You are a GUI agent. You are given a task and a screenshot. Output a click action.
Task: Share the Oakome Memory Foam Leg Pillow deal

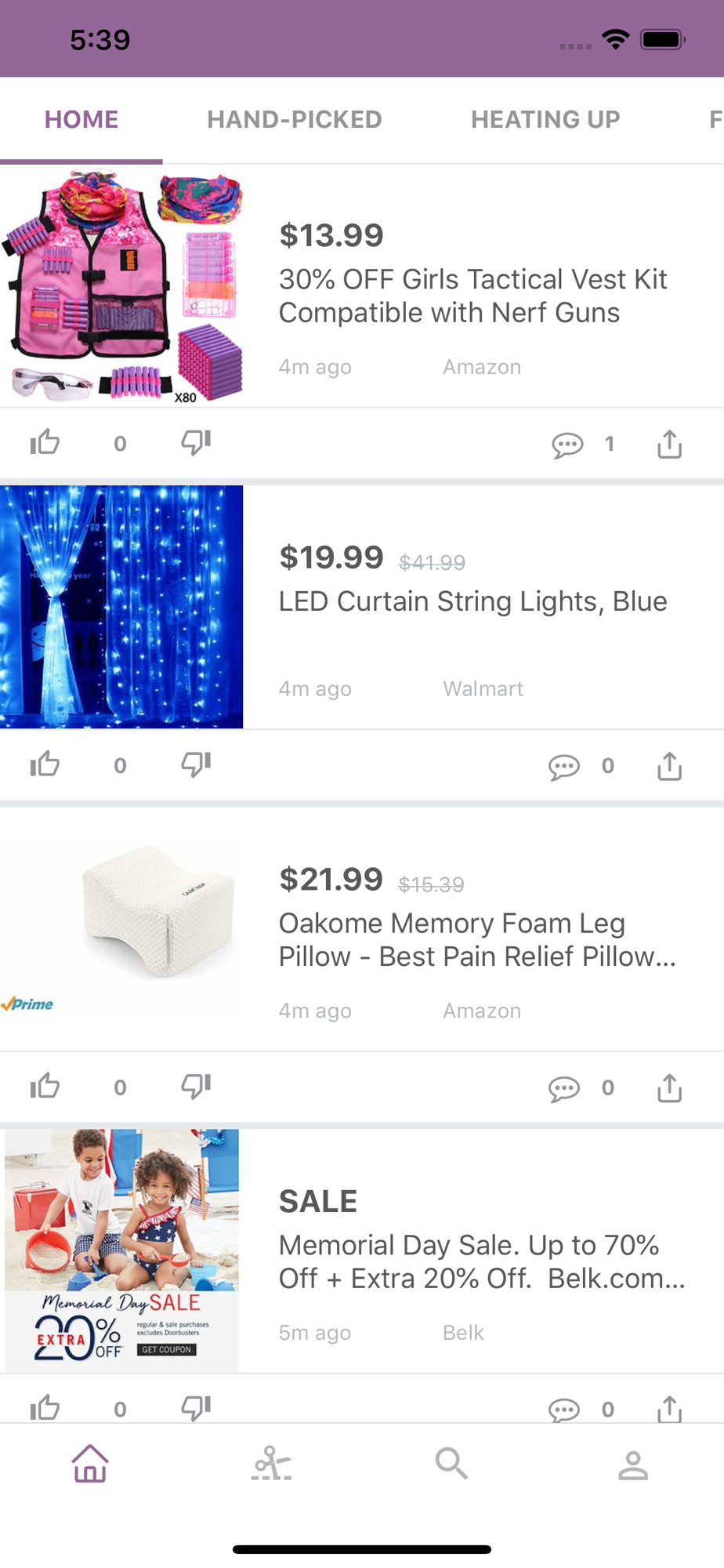point(669,1088)
